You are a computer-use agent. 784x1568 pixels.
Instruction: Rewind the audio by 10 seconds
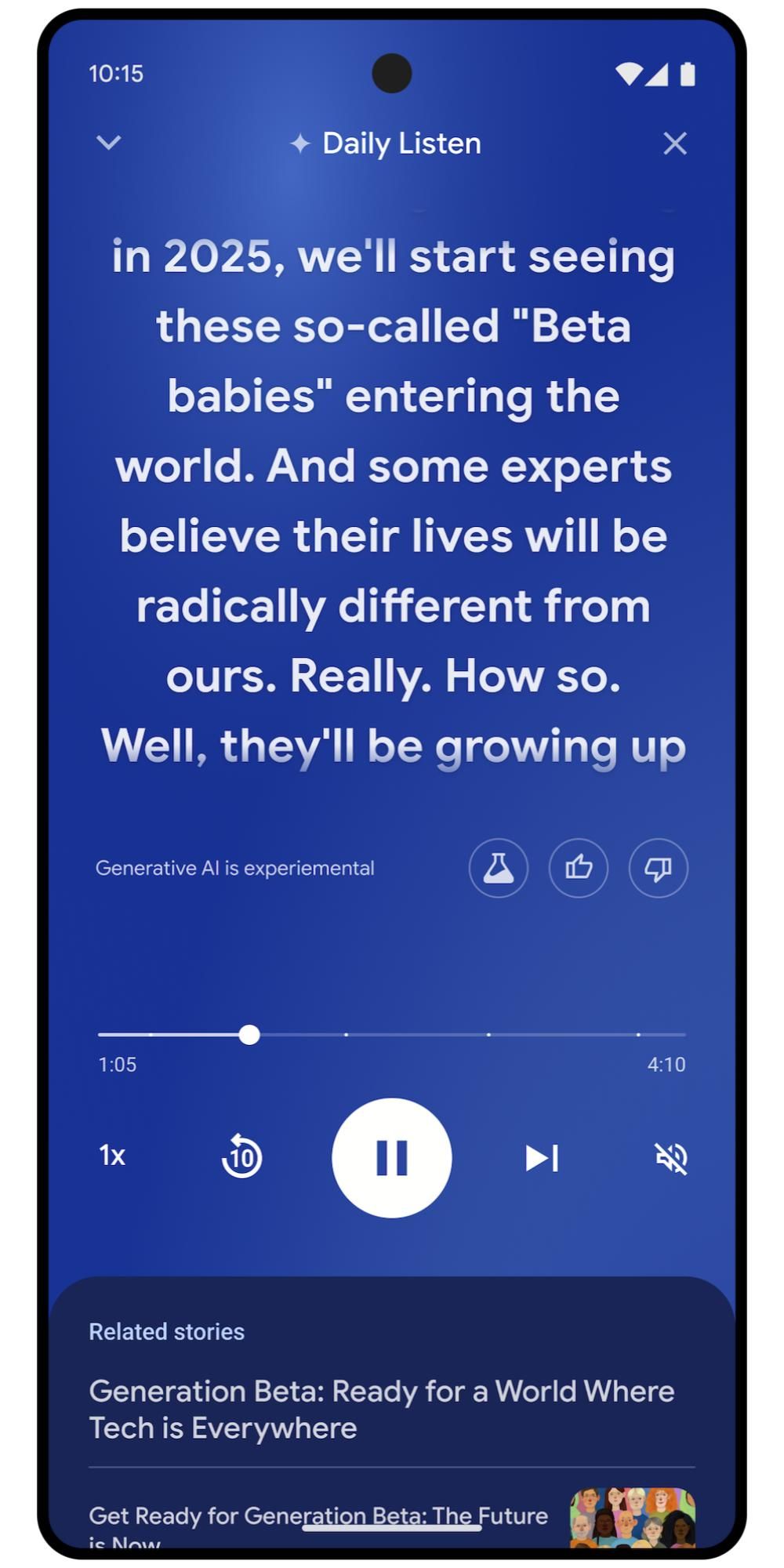(x=241, y=1158)
